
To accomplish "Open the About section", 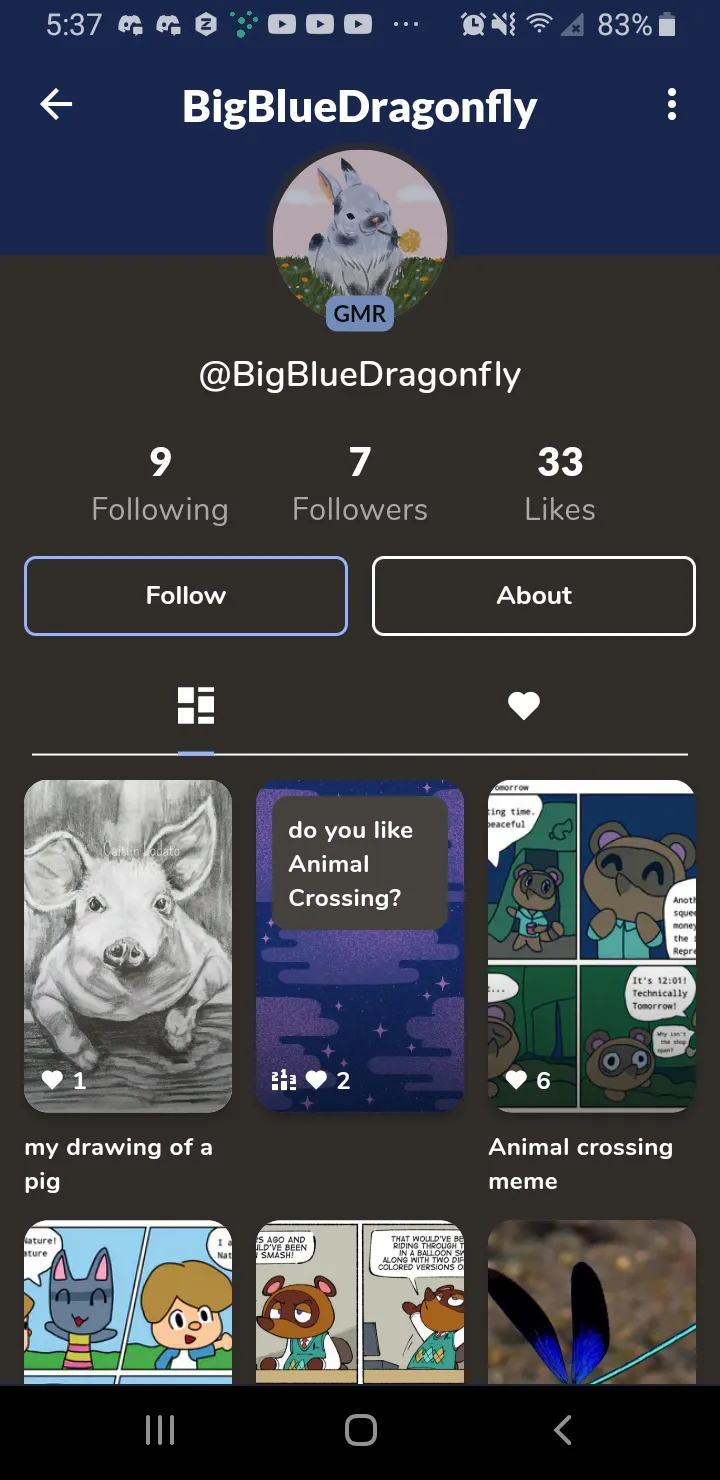I will click(534, 596).
